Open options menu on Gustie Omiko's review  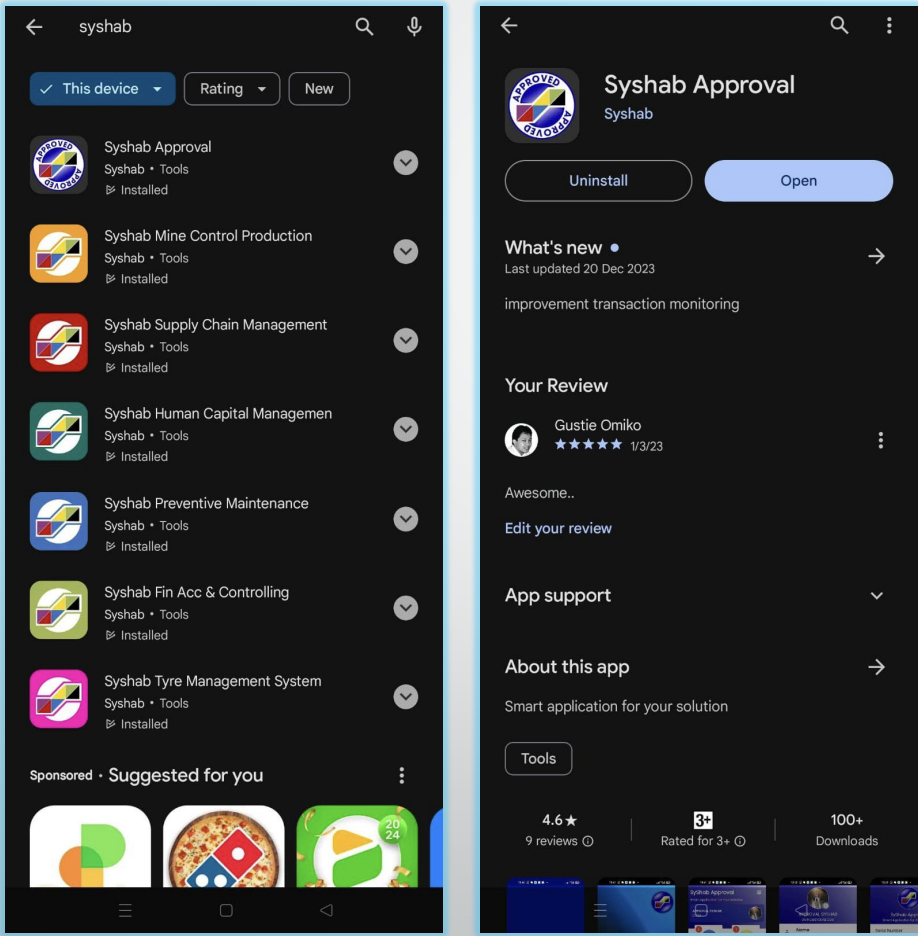(880, 441)
